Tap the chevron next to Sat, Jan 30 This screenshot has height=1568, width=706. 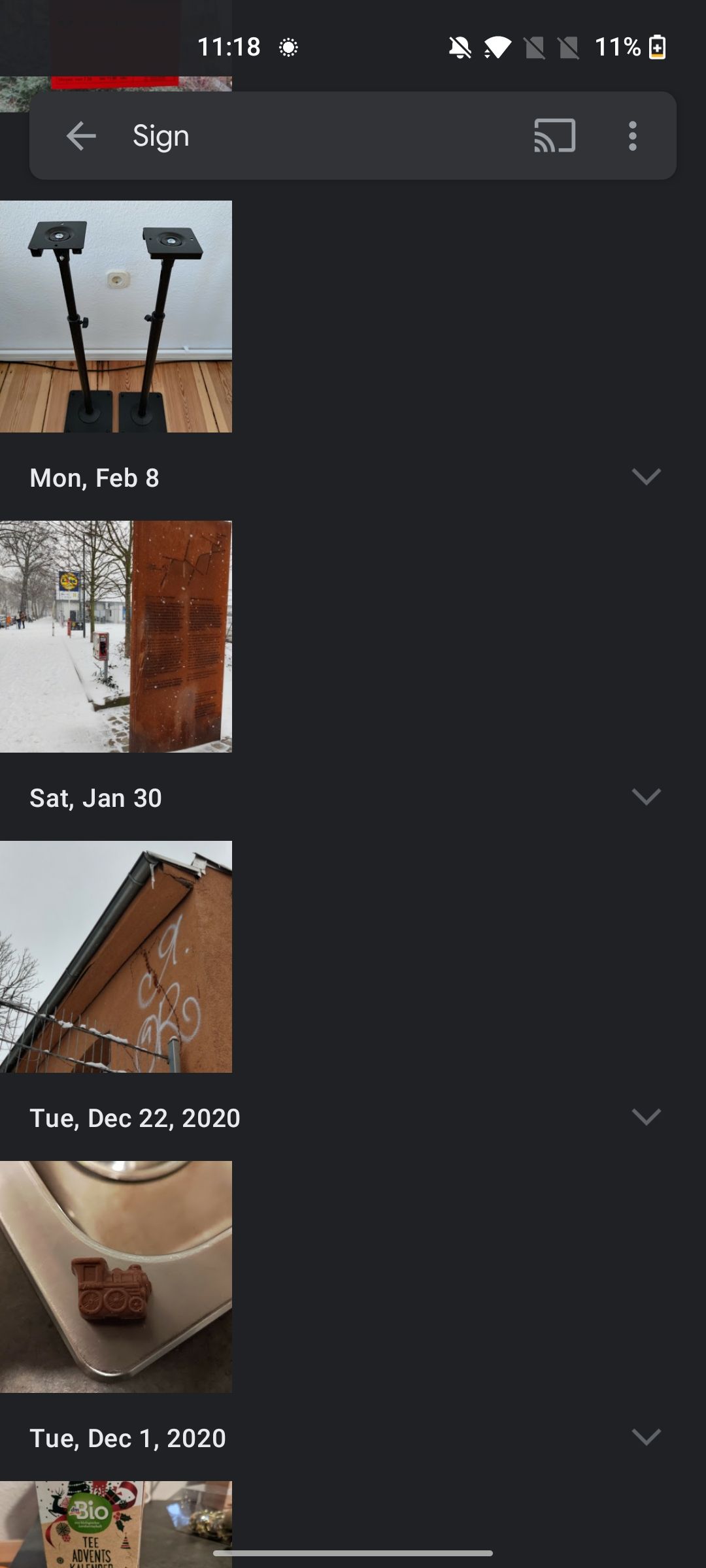(647, 797)
